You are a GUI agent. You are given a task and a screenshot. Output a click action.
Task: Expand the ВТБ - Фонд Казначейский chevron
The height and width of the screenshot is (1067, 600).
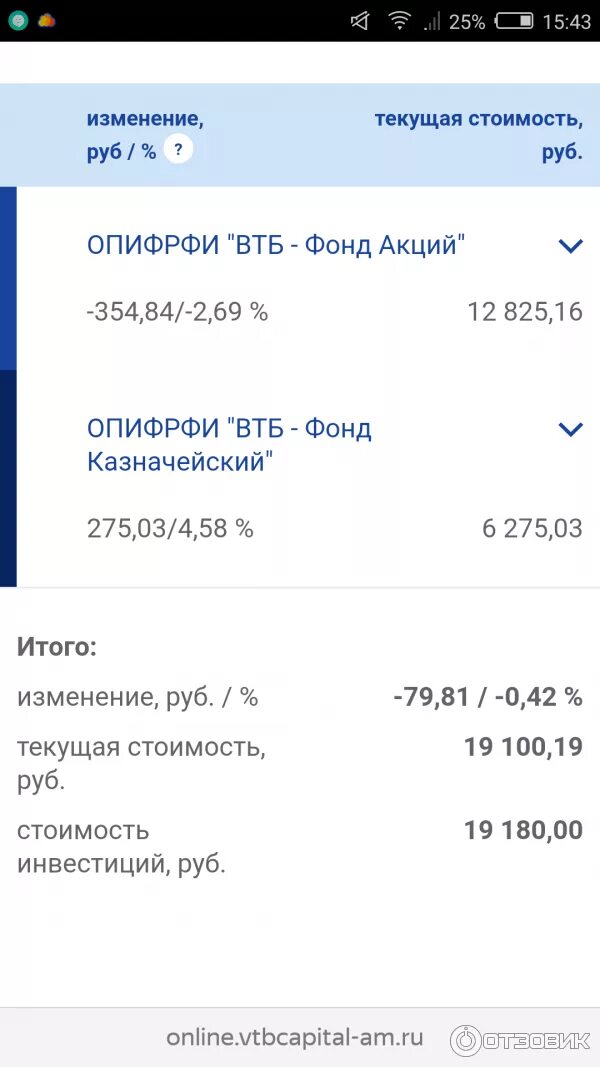570,429
